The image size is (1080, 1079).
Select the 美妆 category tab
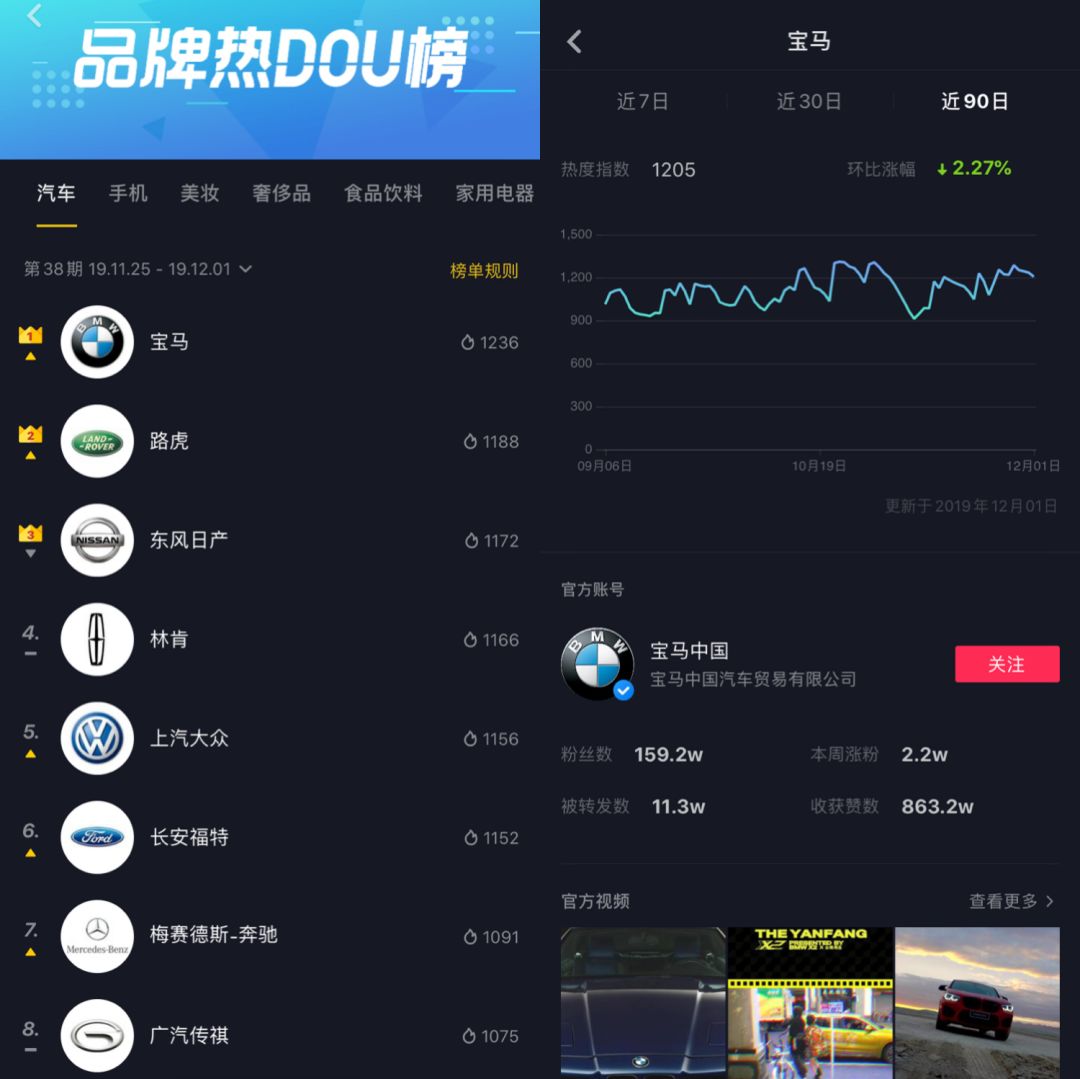point(199,193)
